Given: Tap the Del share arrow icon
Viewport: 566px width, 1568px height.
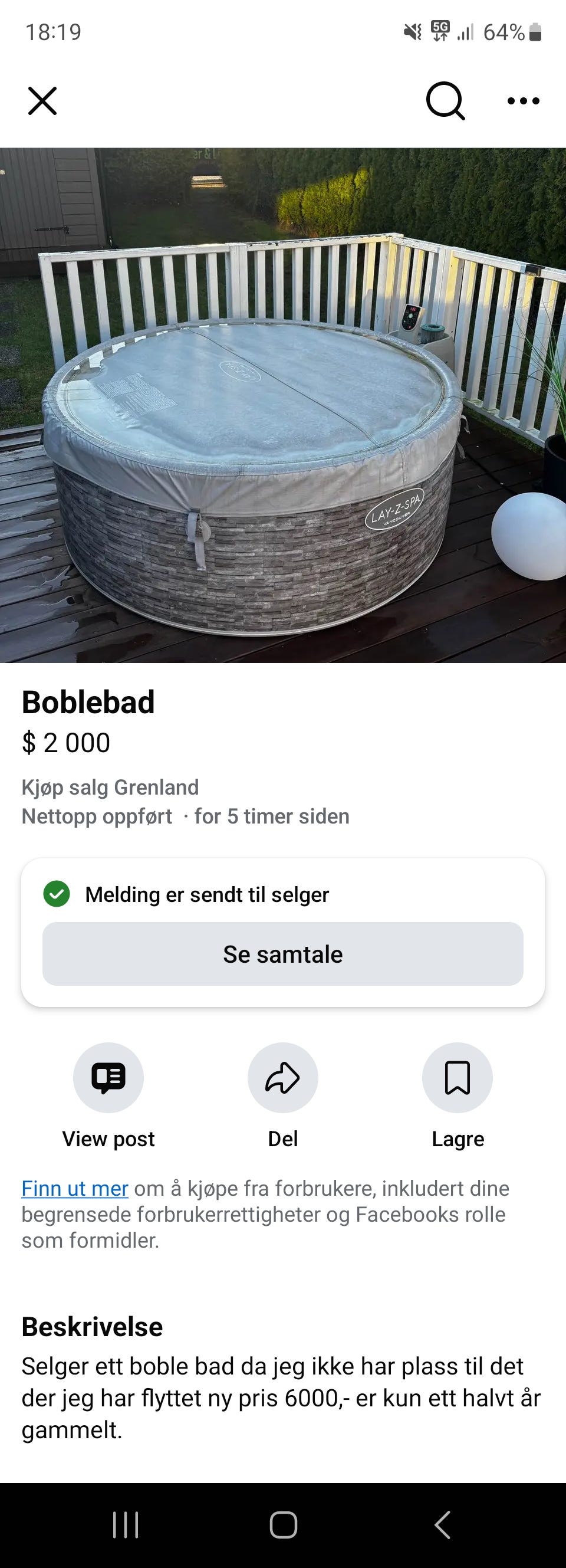Looking at the screenshot, I should (x=282, y=1077).
